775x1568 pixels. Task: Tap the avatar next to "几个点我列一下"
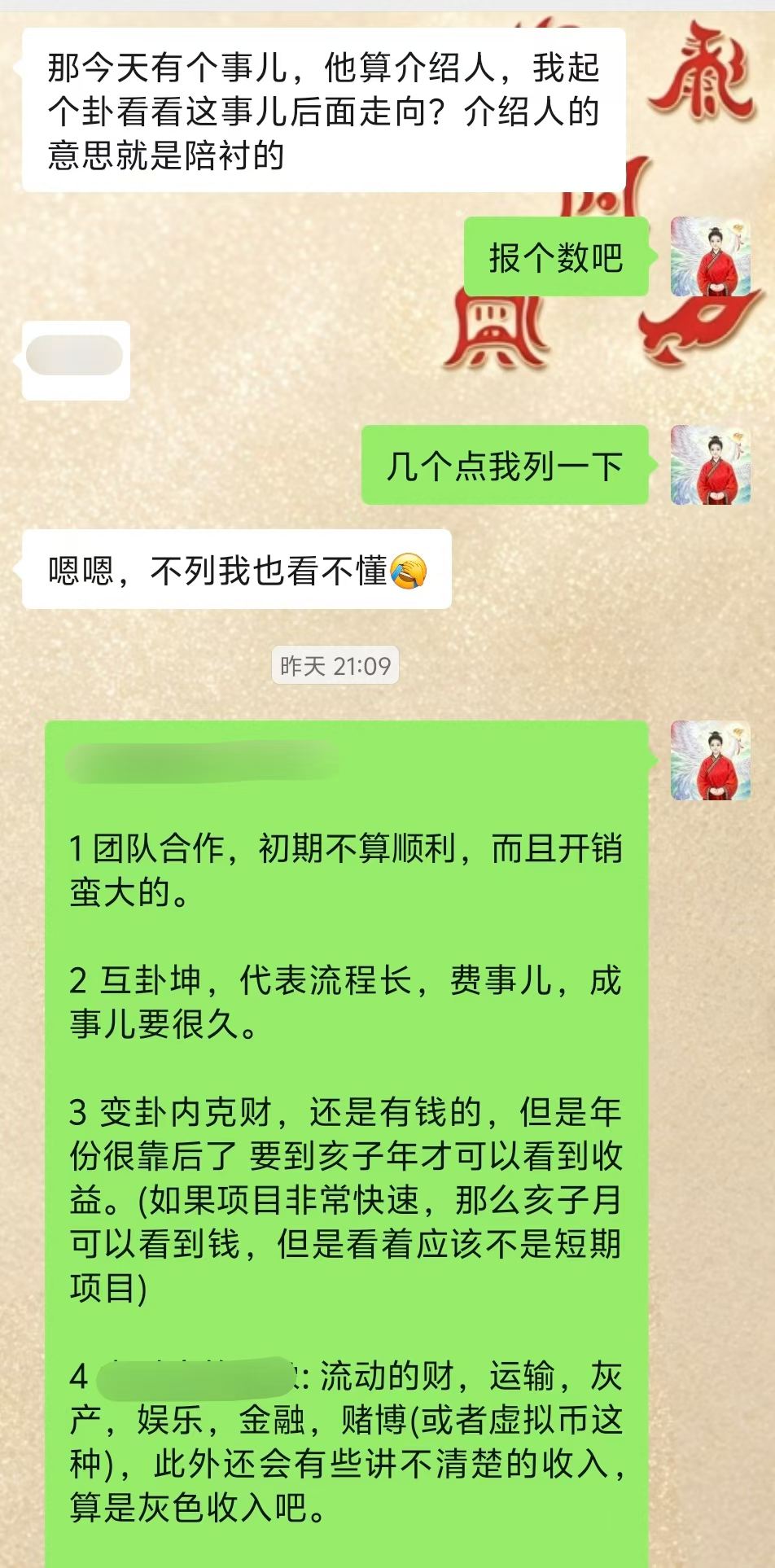tap(711, 465)
